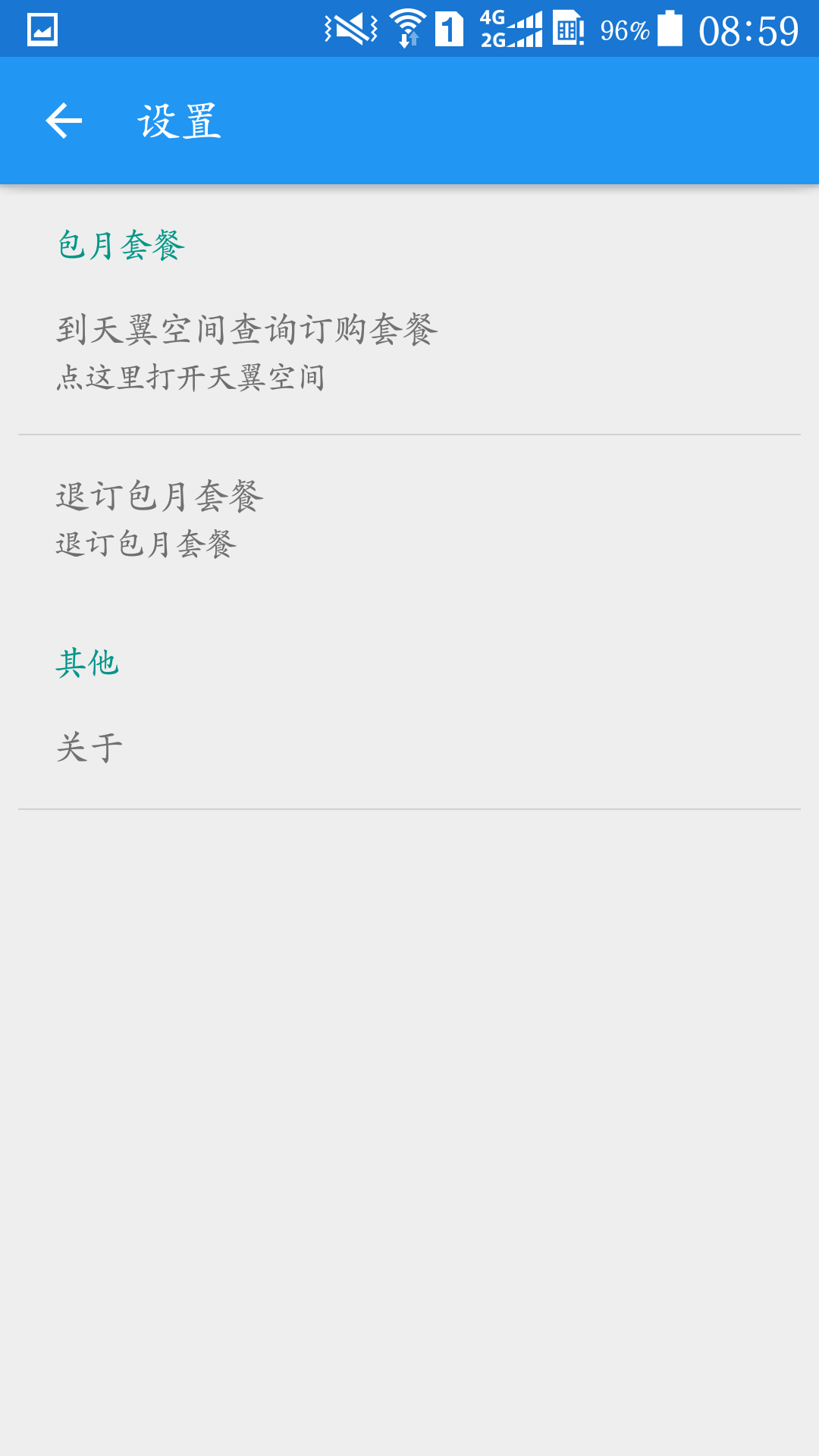Open the 关于 page
819x1456 pixels.
(409, 748)
